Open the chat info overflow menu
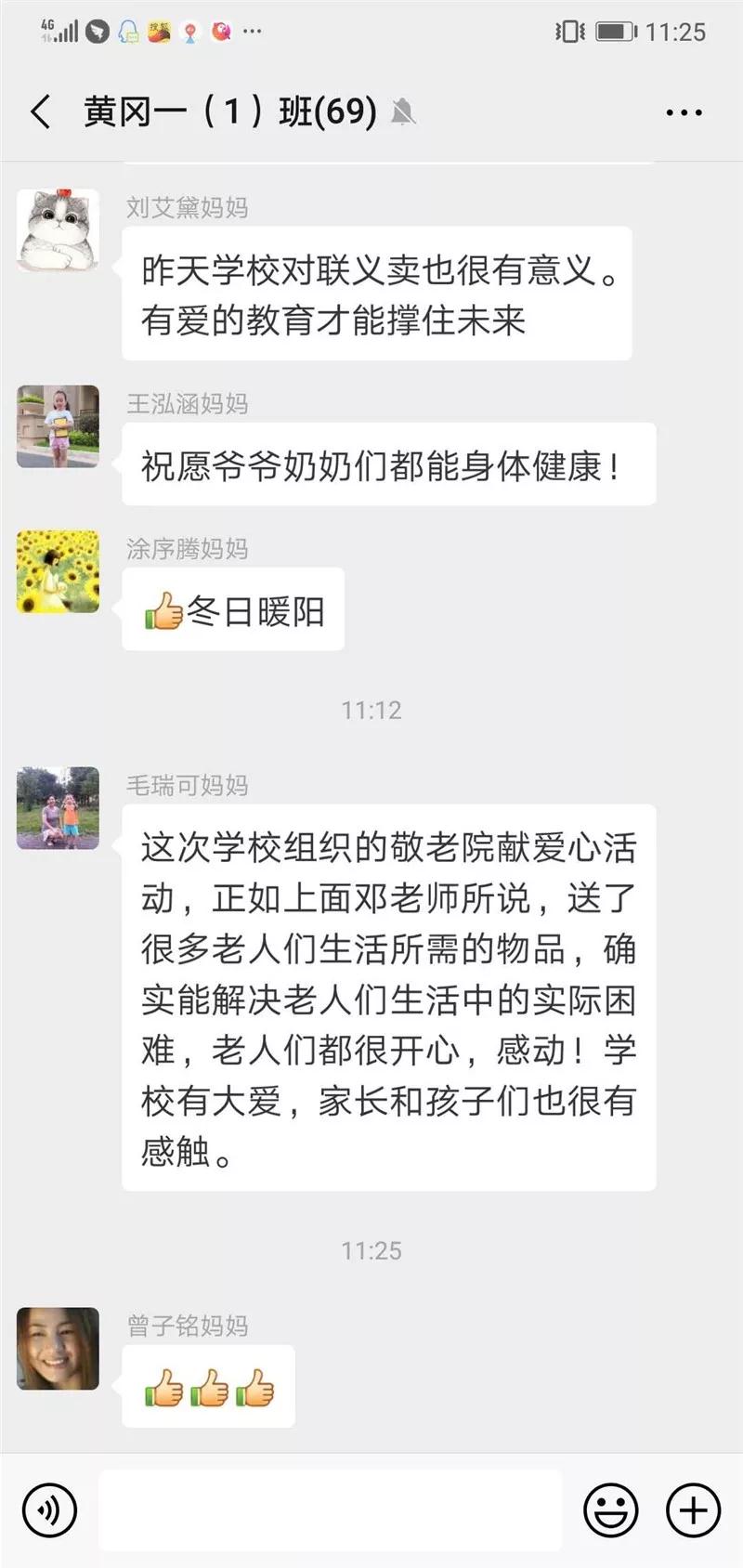 click(684, 112)
